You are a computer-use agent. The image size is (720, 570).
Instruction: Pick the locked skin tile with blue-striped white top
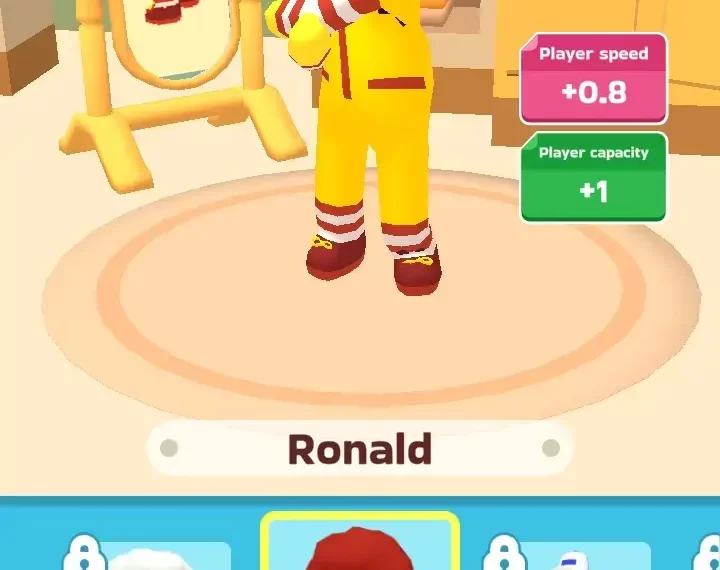(x=570, y=555)
